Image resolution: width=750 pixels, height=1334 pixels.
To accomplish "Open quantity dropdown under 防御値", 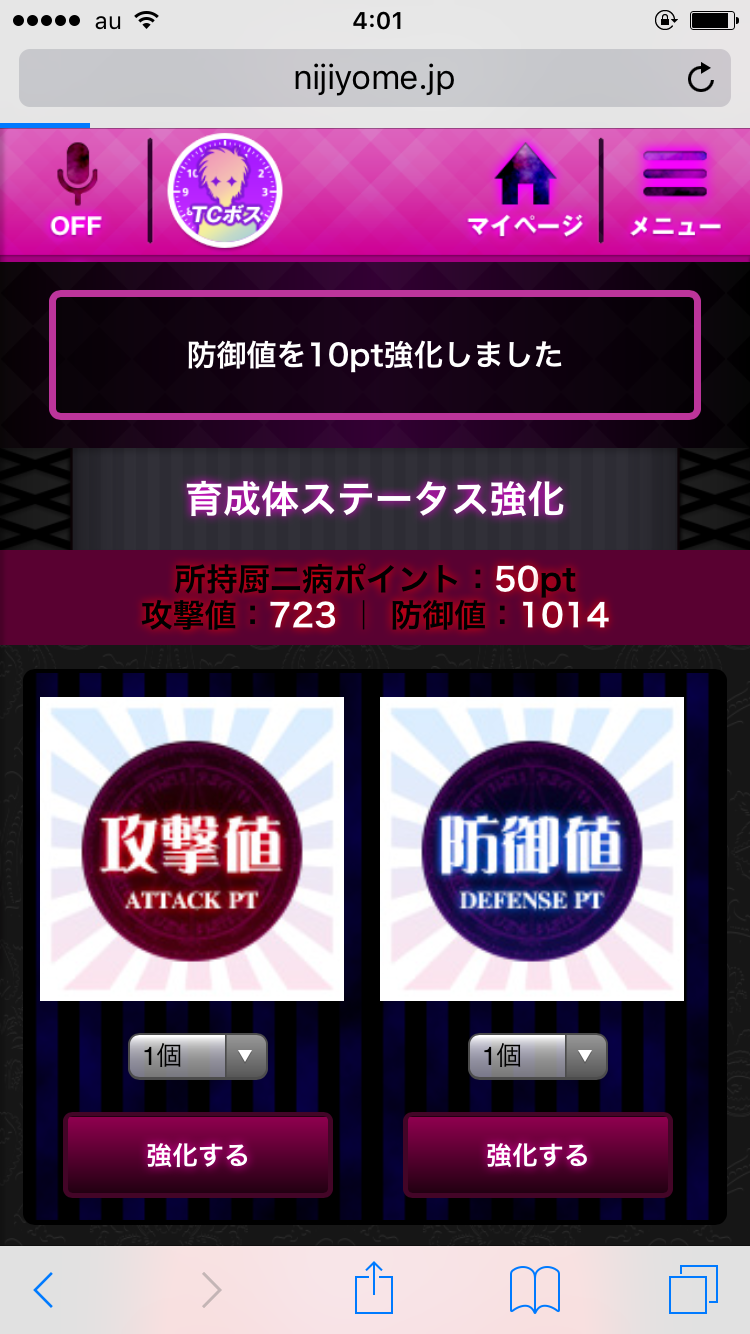I will click(x=538, y=1056).
